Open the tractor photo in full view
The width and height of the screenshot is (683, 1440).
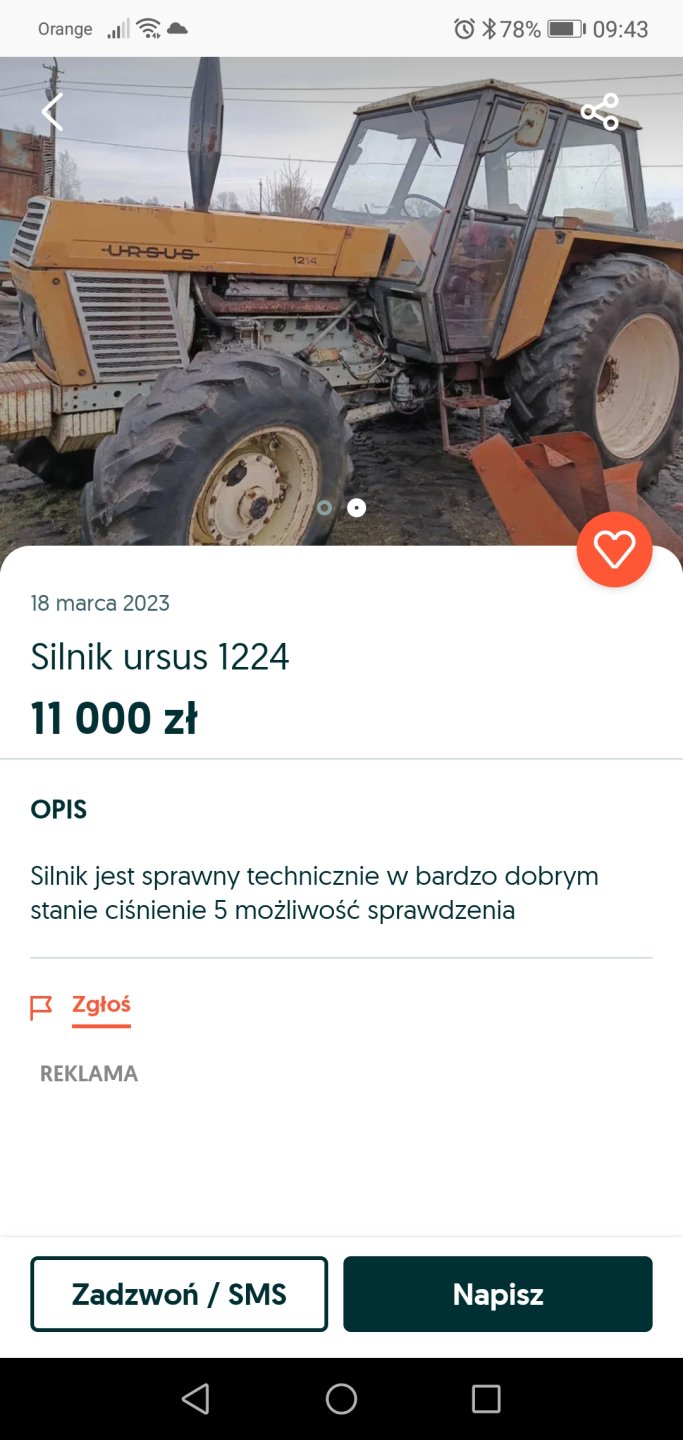point(340,300)
